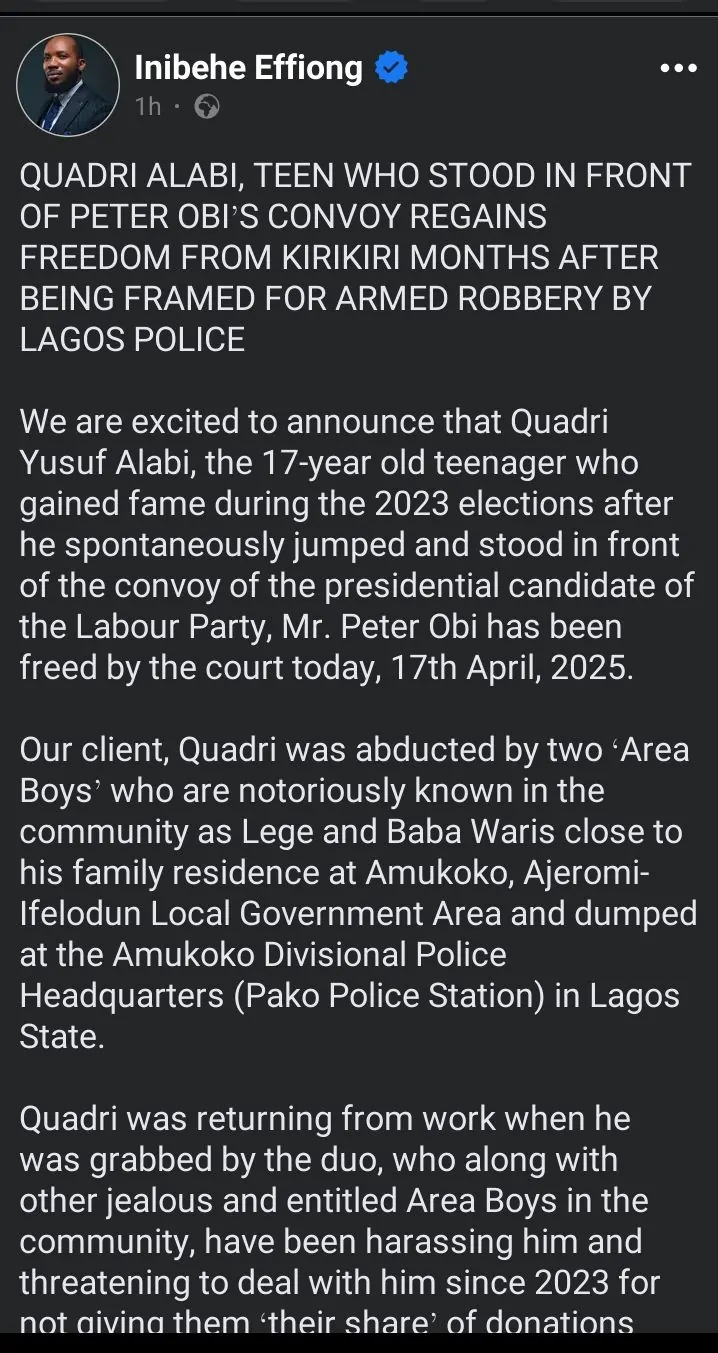This screenshot has width=718, height=1353.
Task: Open Inibehe Effiong's profile picture
Action: pyautogui.click(x=68, y=85)
